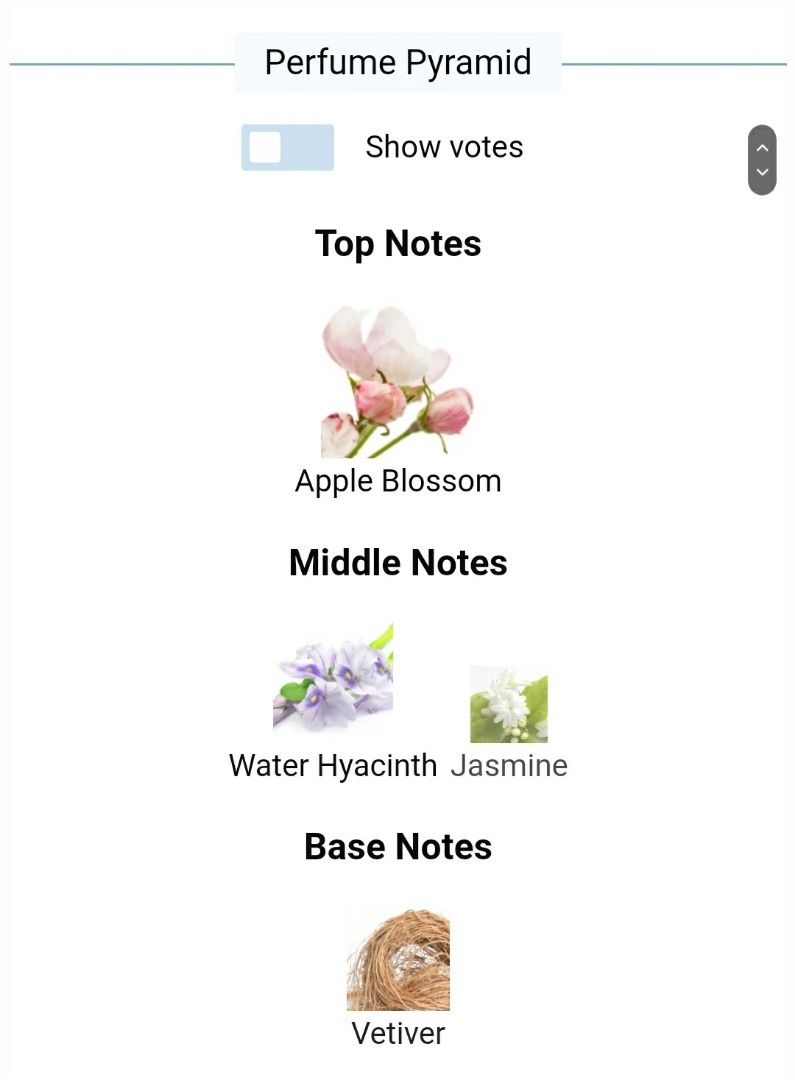Tap the down arrow on the scroll widget
Image resolution: width=795 pixels, height=1080 pixels.
(x=762, y=172)
